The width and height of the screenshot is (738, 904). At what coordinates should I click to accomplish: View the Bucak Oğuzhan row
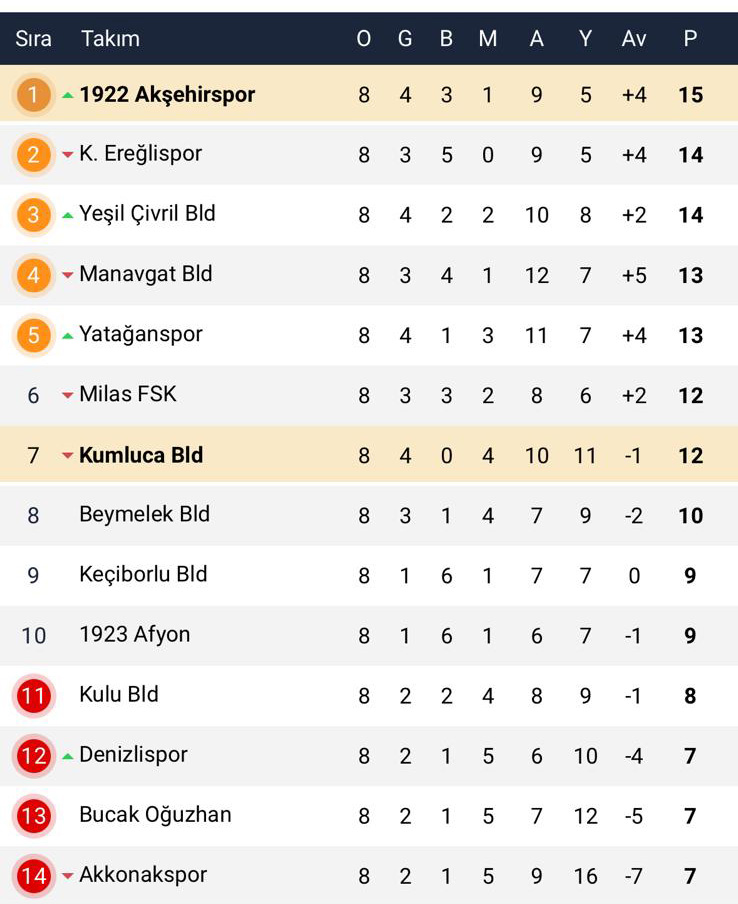tap(155, 815)
